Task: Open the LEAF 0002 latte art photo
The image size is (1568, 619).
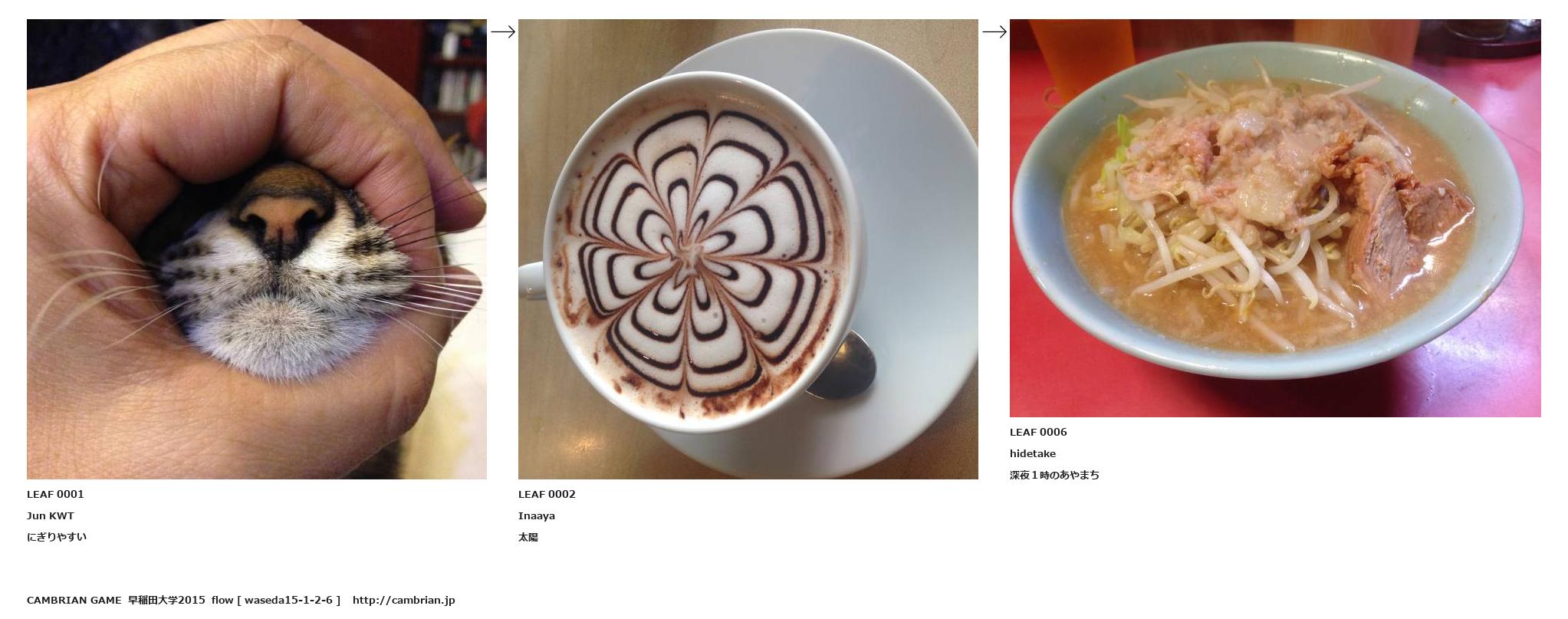Action: pyautogui.click(x=748, y=249)
